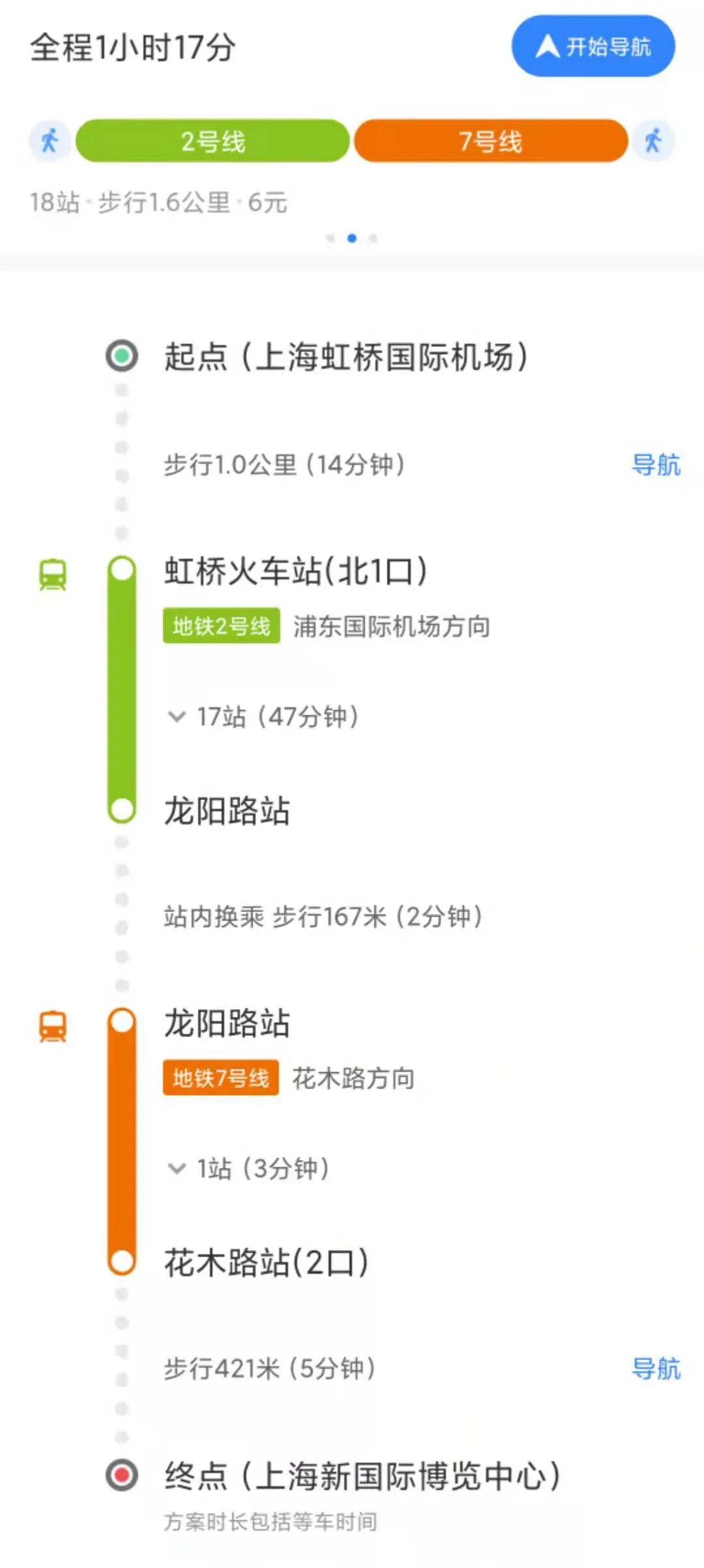Tap 导航 next to 步行1.0公里

[x=656, y=465]
